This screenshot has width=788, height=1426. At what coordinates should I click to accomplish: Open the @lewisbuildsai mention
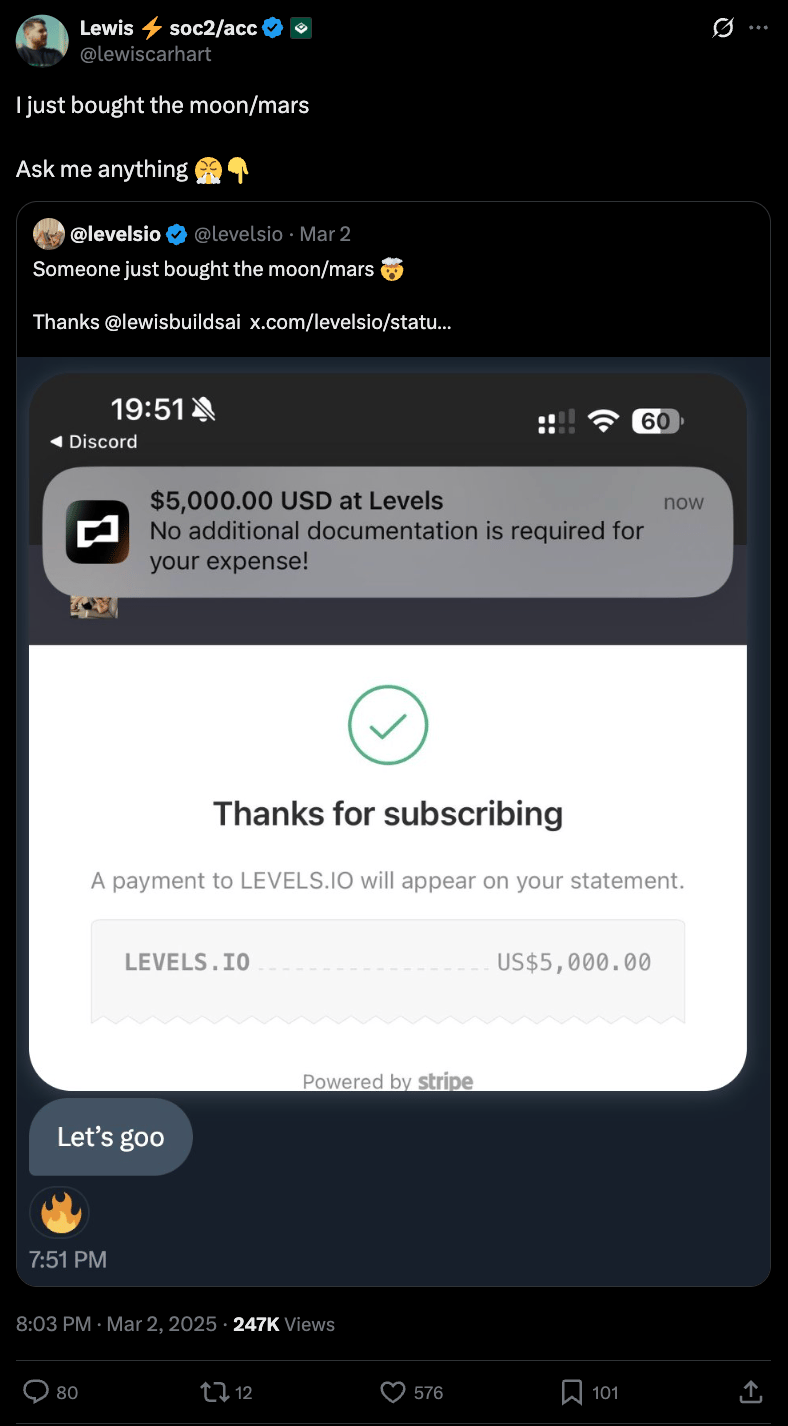[171, 321]
